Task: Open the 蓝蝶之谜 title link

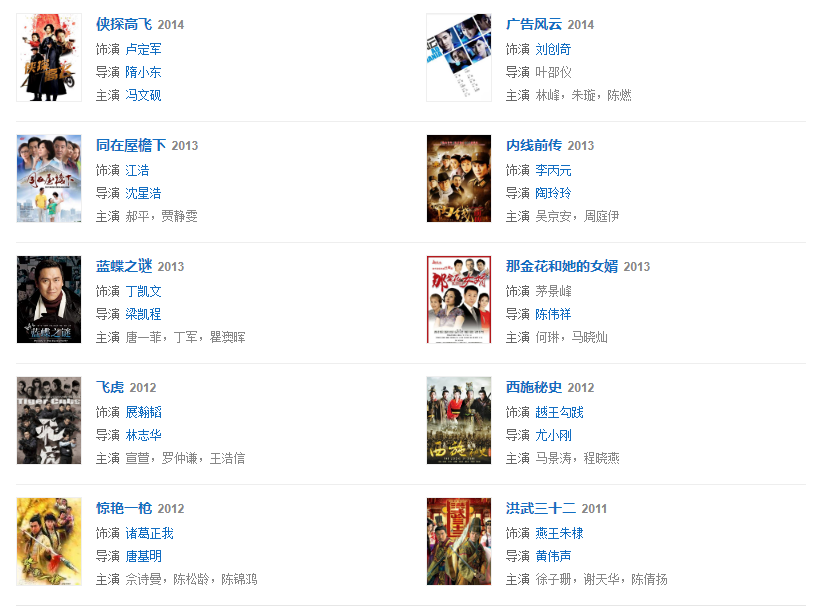Action: click(124, 266)
